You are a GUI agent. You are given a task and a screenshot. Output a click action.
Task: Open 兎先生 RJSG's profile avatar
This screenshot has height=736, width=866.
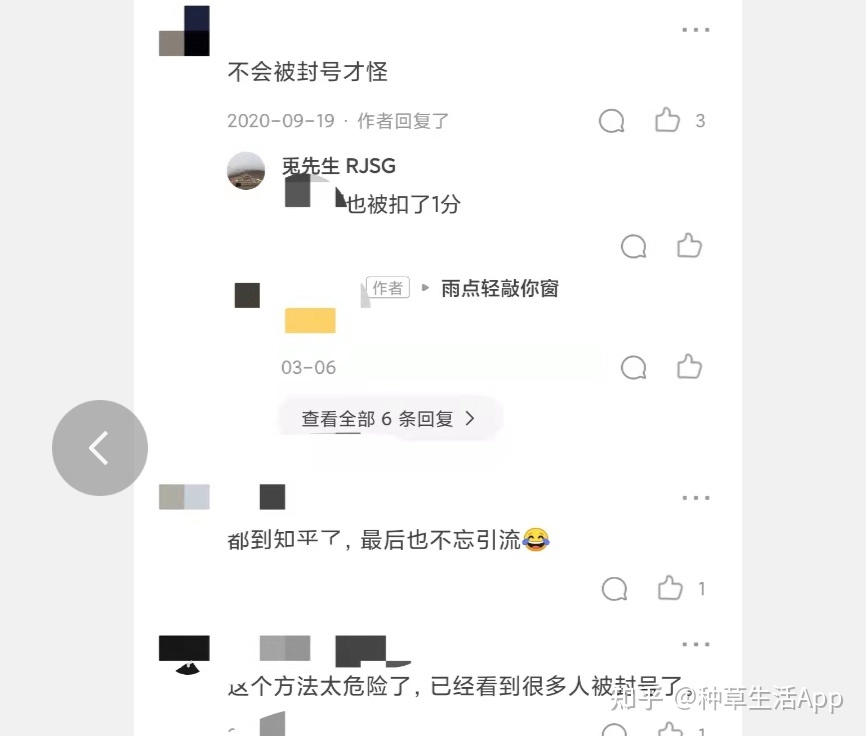[x=246, y=171]
